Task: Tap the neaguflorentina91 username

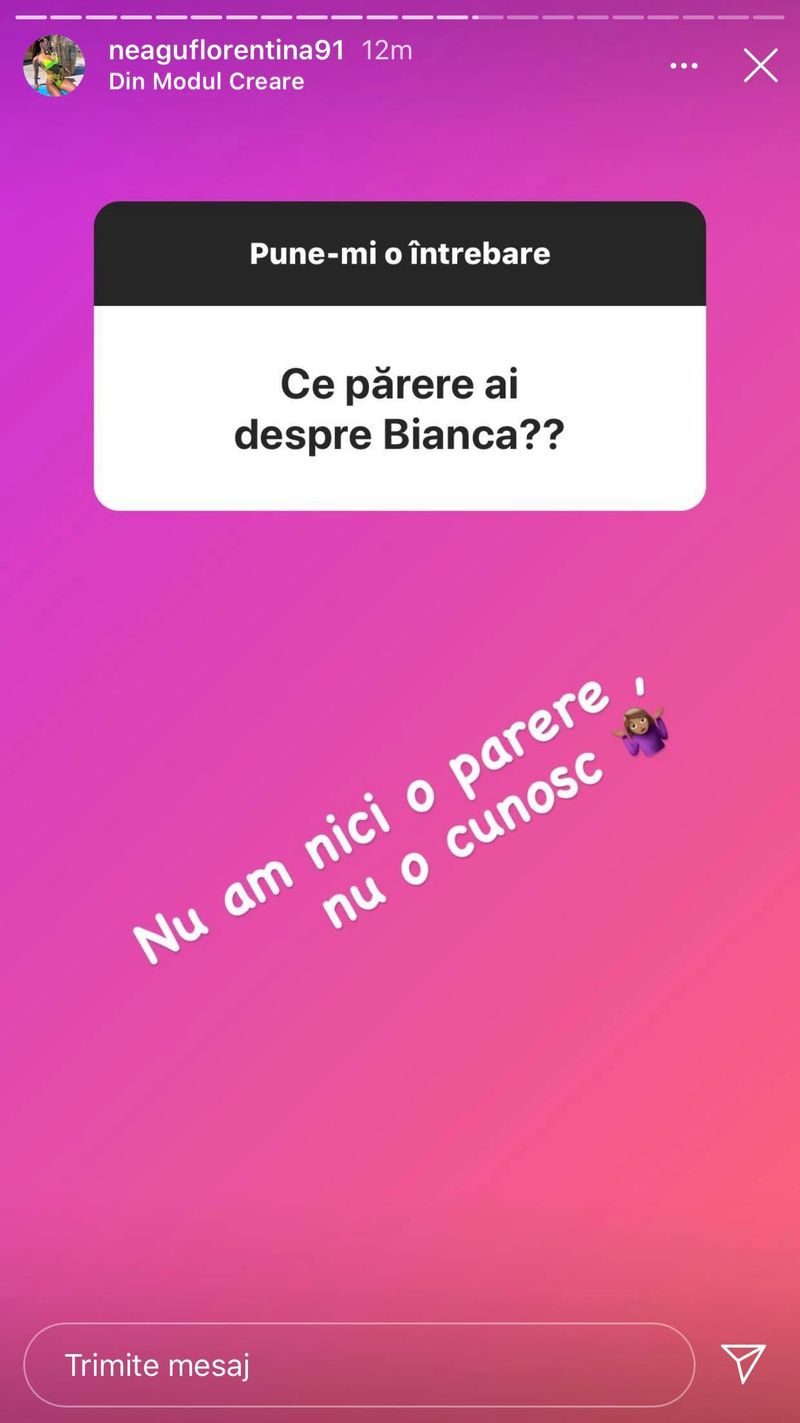Action: [x=226, y=50]
